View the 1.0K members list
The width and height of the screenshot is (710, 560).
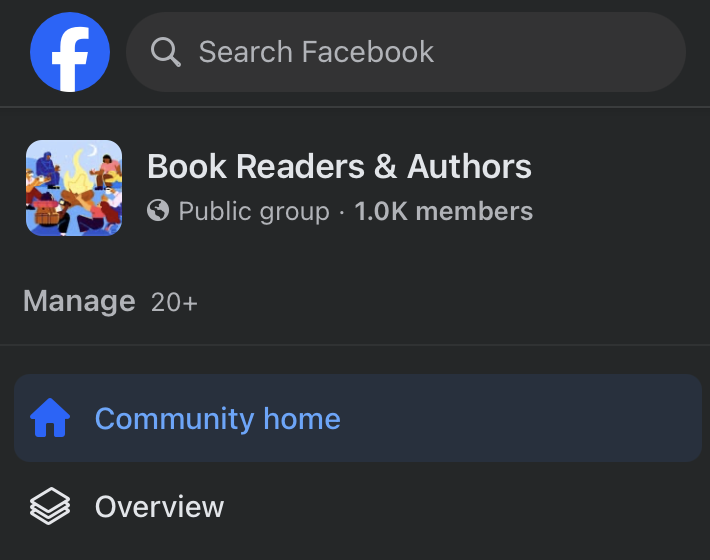point(444,212)
